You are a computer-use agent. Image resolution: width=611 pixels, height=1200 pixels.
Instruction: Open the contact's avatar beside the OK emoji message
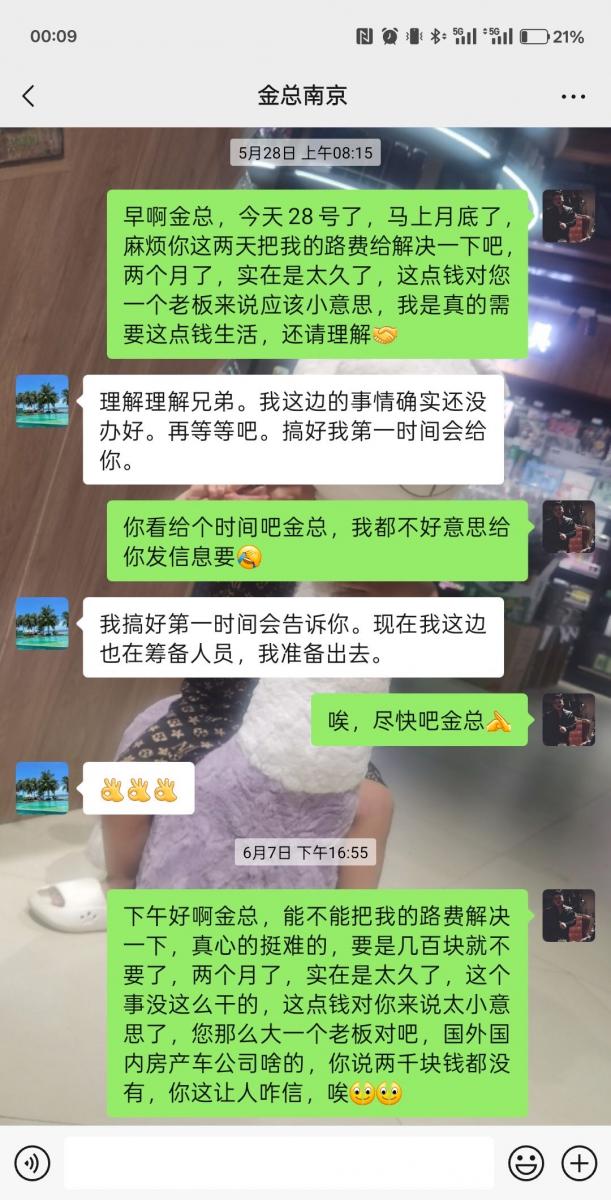click(x=42, y=788)
